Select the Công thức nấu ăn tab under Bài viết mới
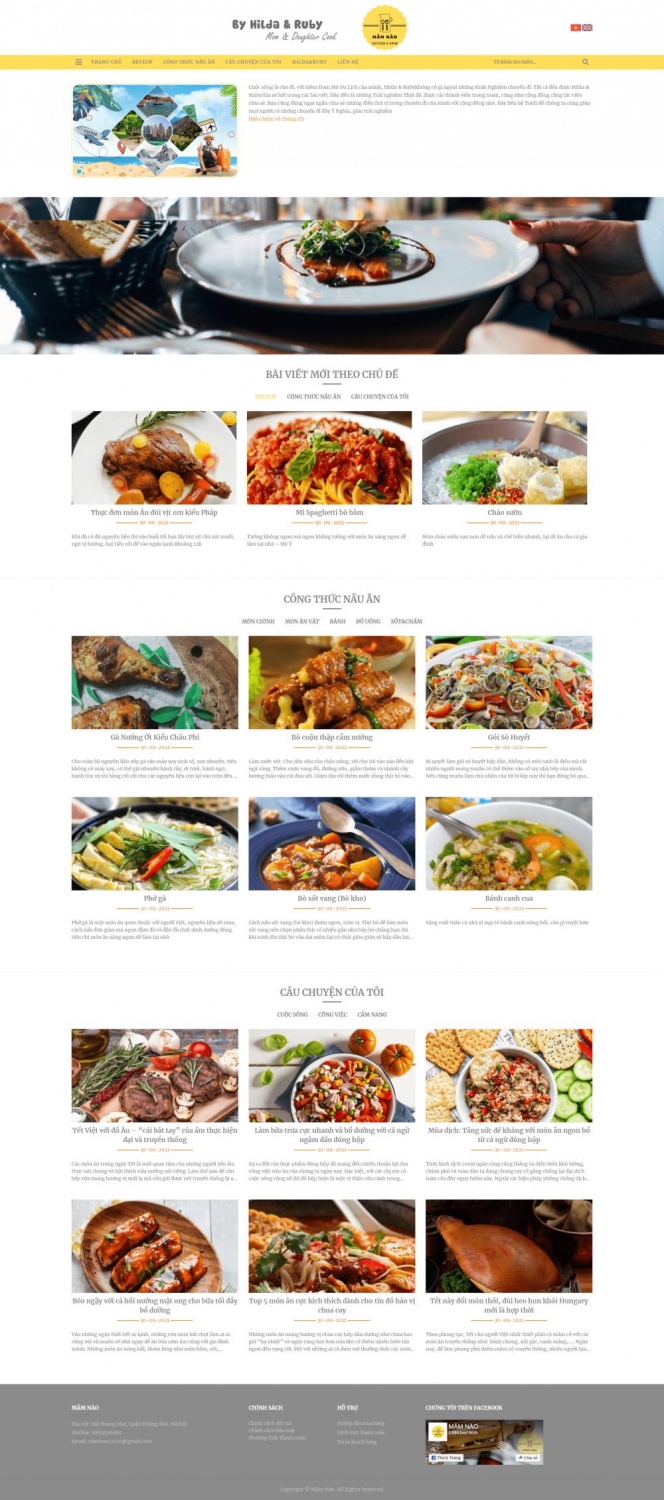This screenshot has height=1500, width=664. click(313, 397)
